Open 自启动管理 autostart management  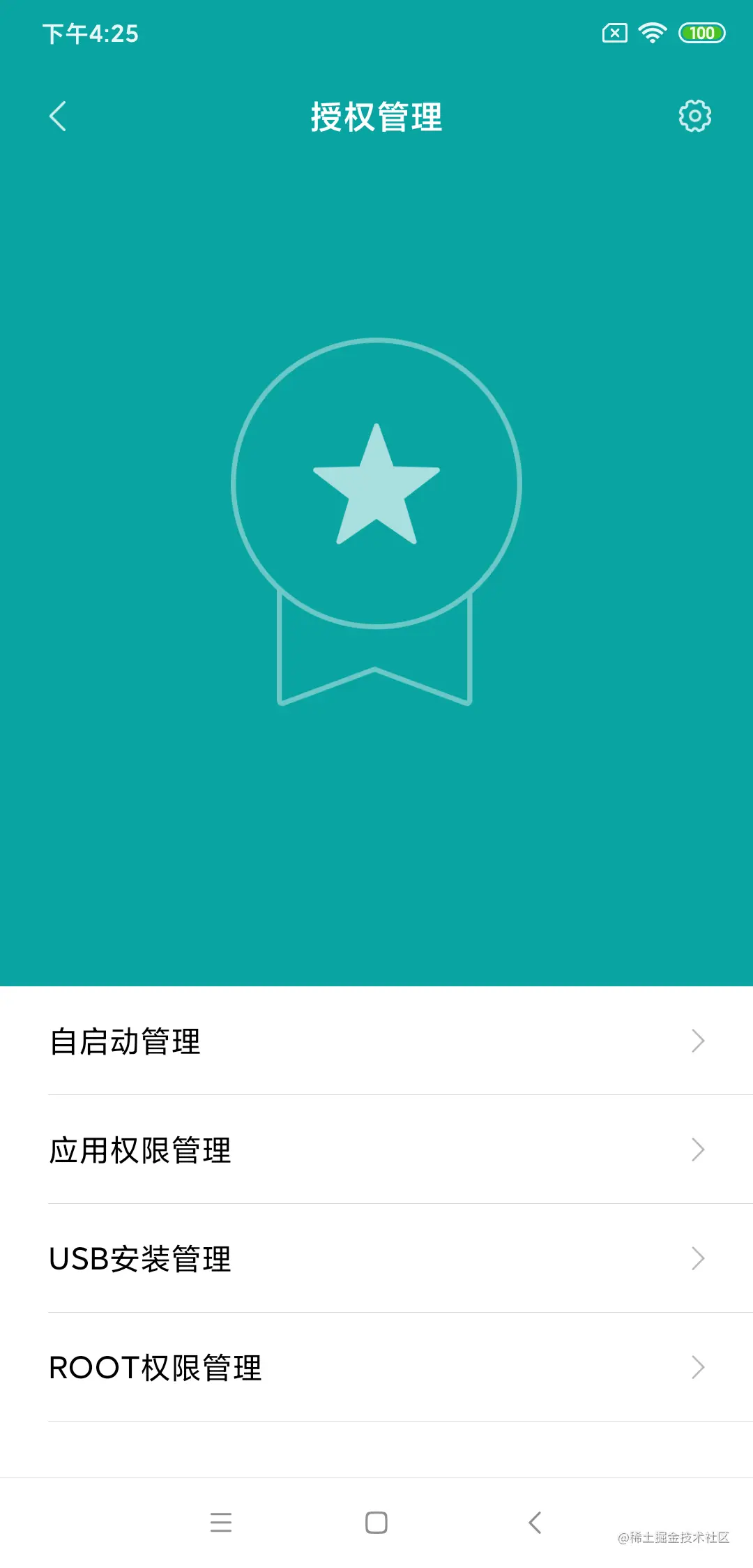pyautogui.click(x=376, y=1041)
